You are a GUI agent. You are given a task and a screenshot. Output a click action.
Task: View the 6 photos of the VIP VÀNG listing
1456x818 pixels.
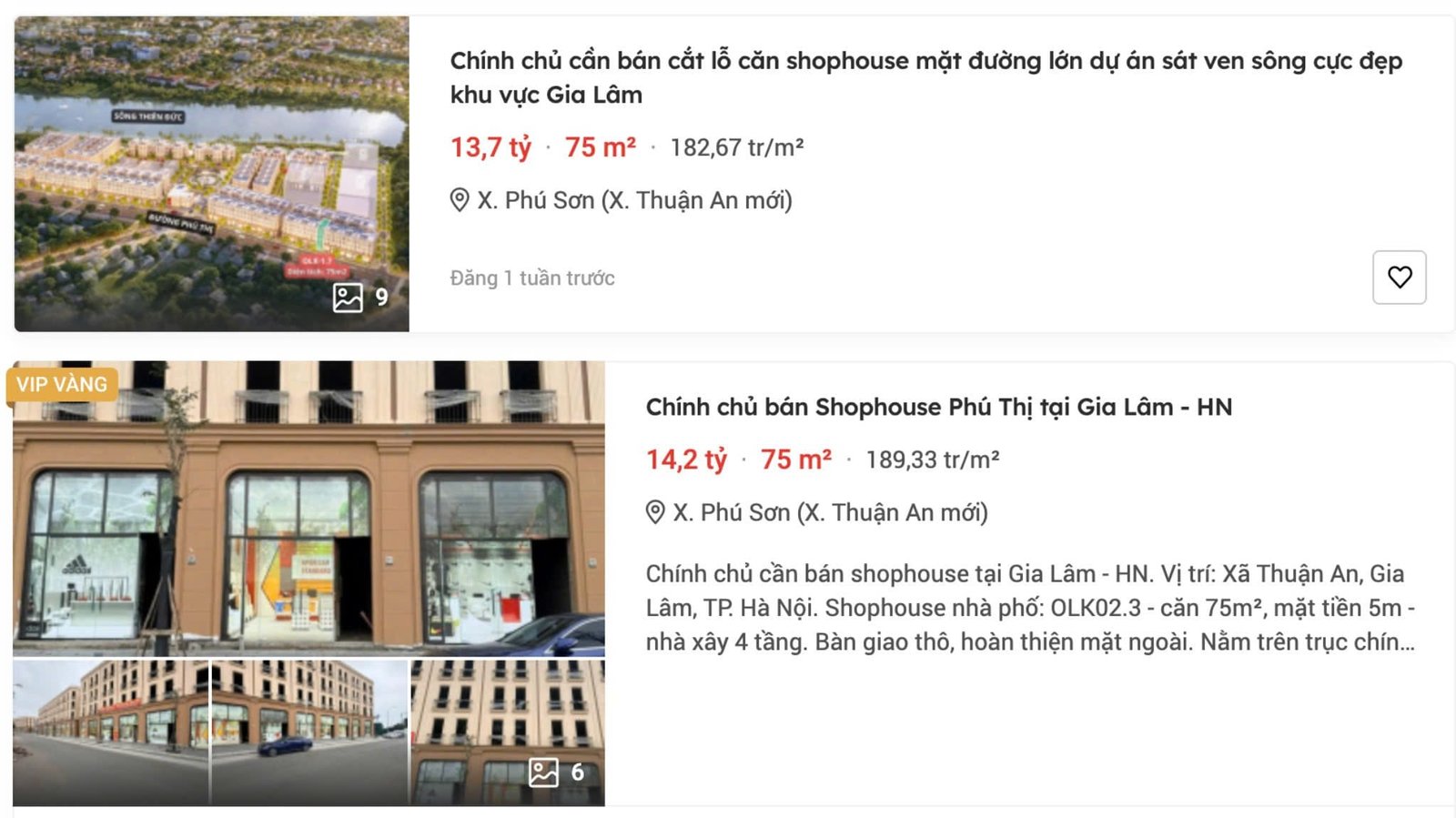556,773
